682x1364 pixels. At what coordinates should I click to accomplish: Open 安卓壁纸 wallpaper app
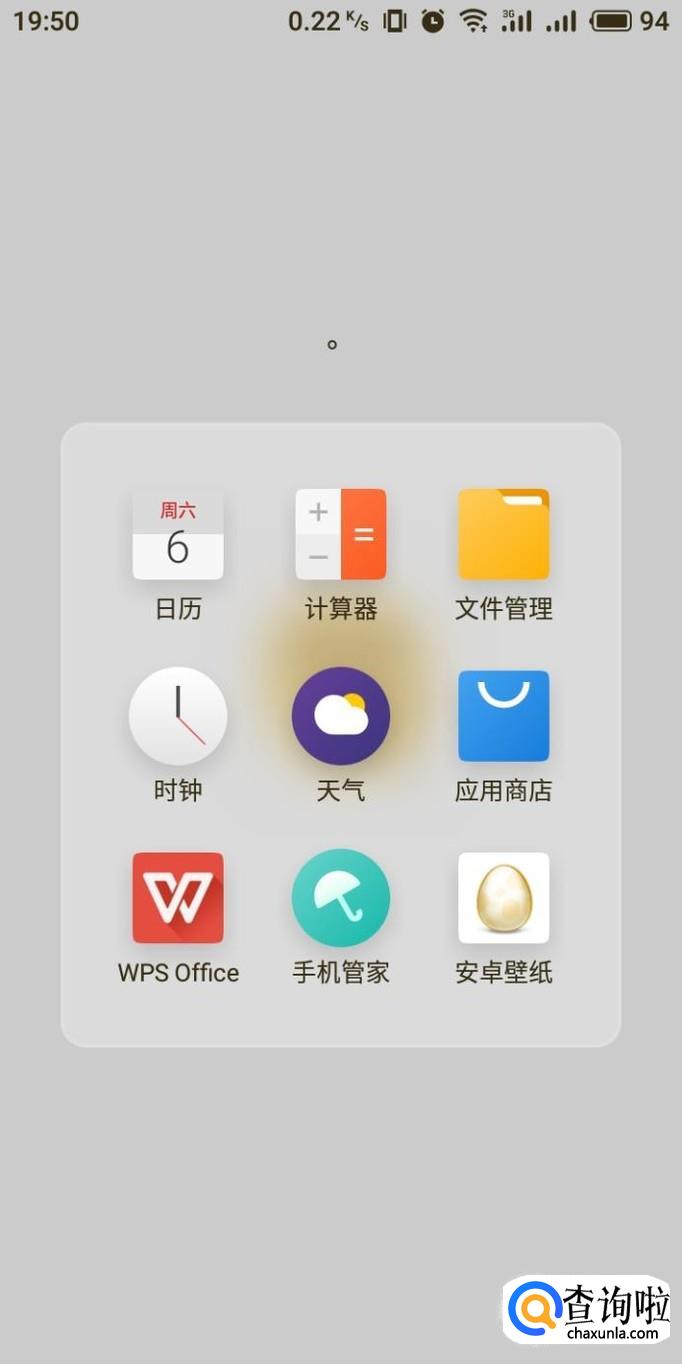click(504, 898)
